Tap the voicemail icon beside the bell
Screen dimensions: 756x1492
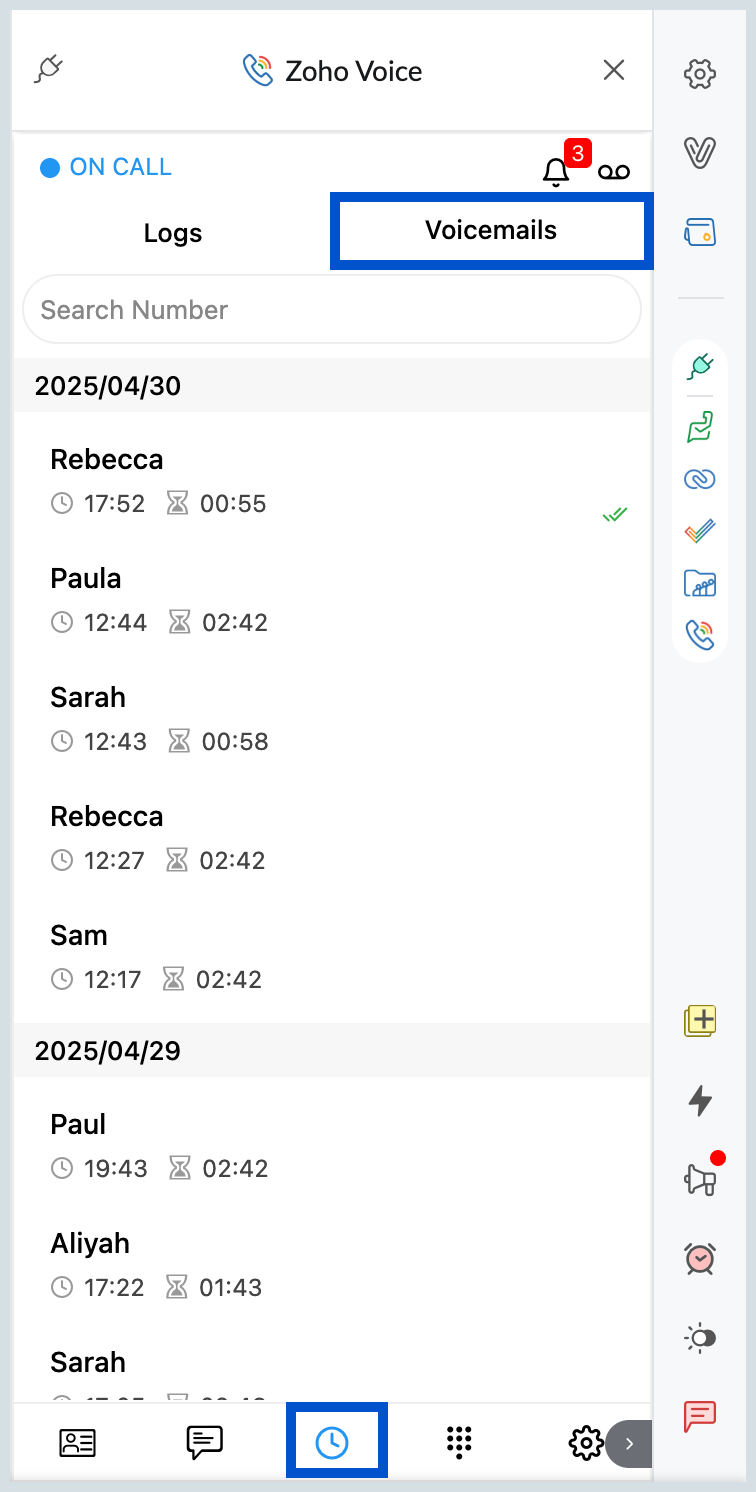(614, 172)
